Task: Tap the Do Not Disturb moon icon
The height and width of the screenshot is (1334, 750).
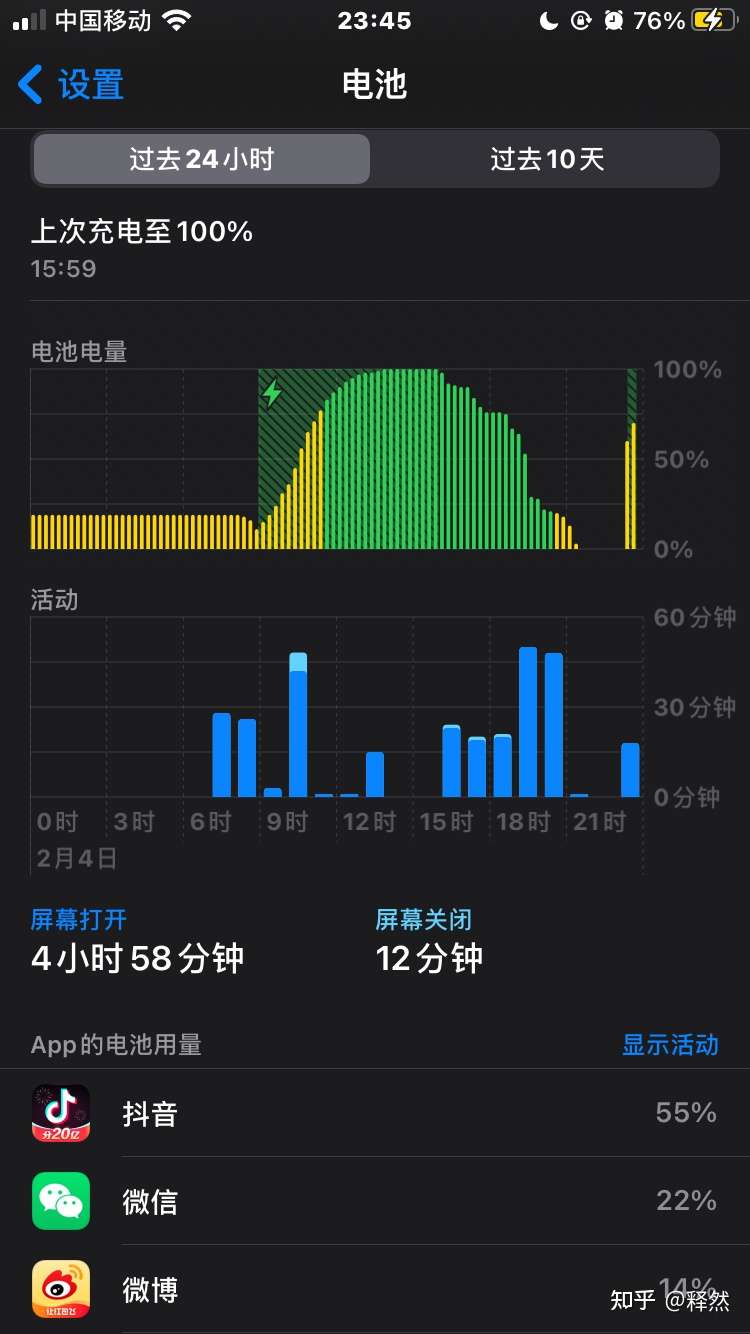Action: pos(550,20)
